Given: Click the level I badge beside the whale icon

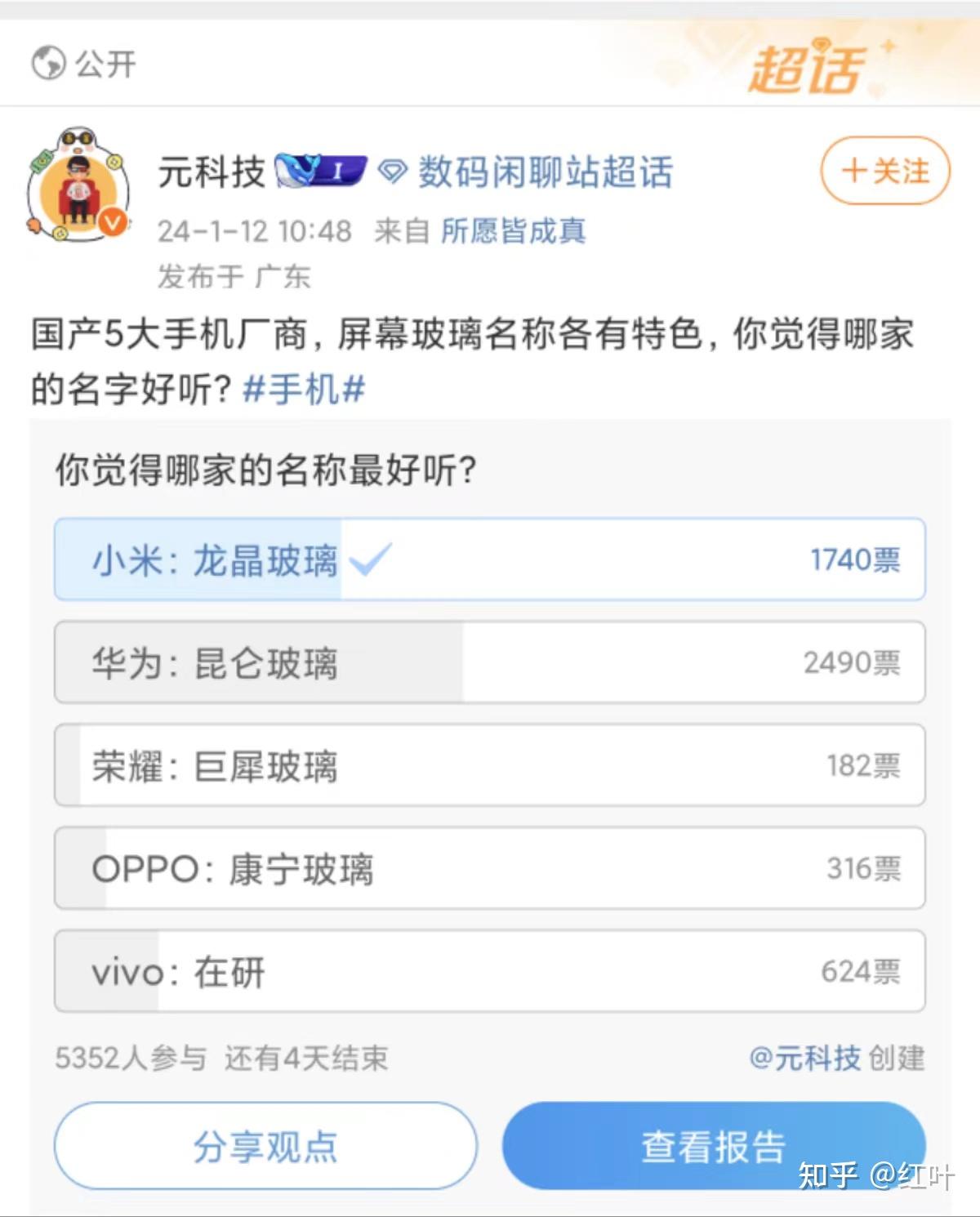Looking at the screenshot, I should click(x=339, y=170).
